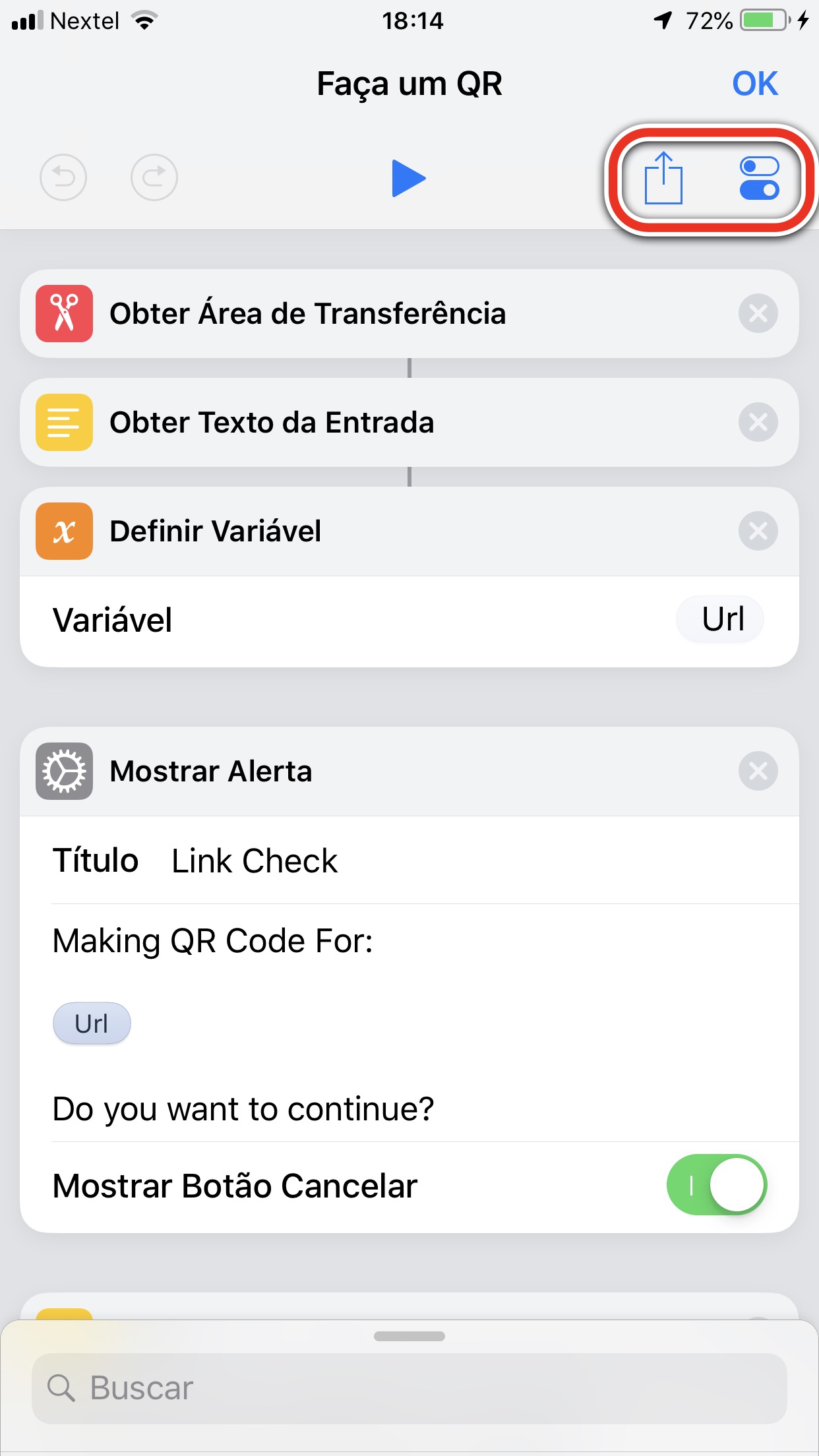Disable the Mostrar Botão Cancelar switch
Image resolution: width=819 pixels, height=1456 pixels.
coord(717,1185)
